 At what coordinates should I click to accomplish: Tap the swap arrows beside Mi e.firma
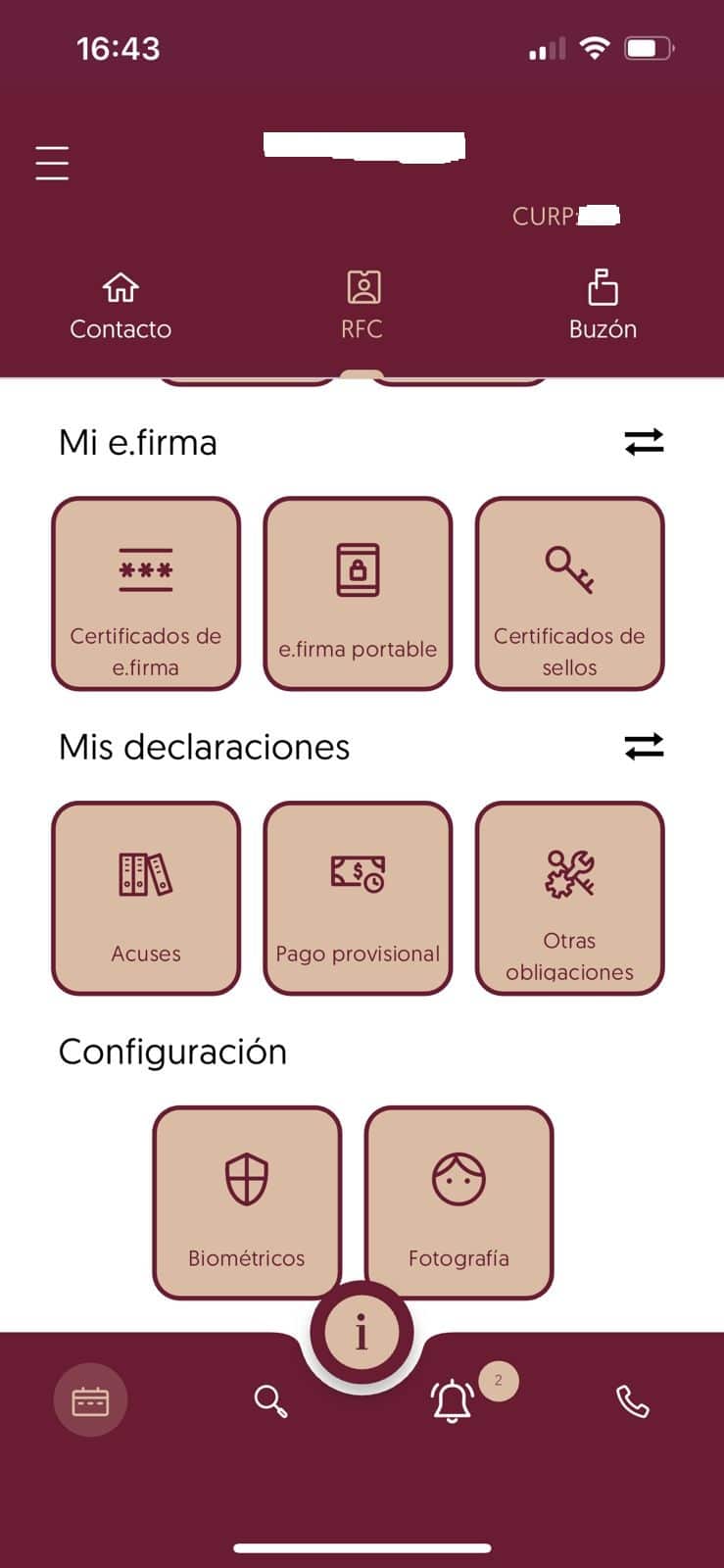(644, 442)
